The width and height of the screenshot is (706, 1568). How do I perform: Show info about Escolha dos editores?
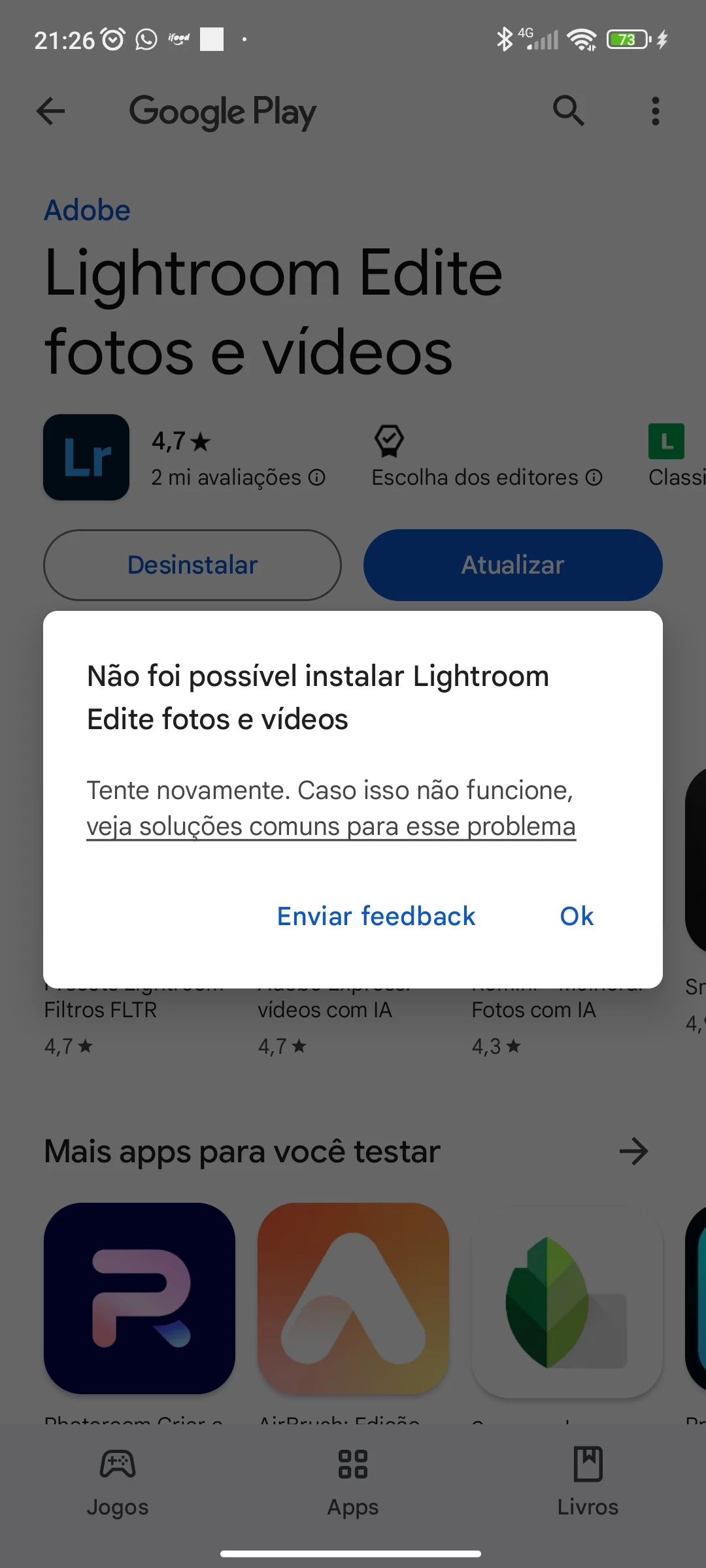pyautogui.click(x=594, y=478)
